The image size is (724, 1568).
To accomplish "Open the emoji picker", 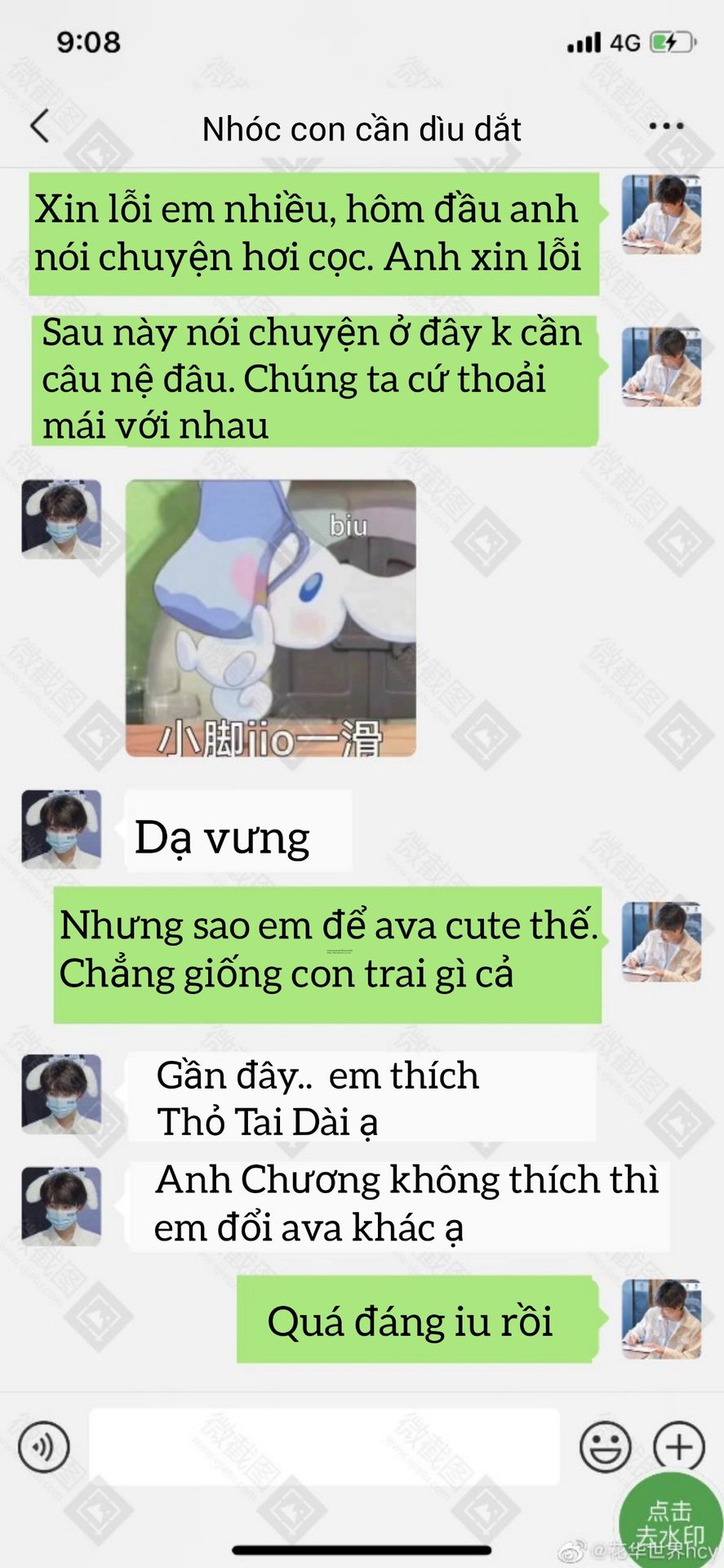I will 605,1446.
